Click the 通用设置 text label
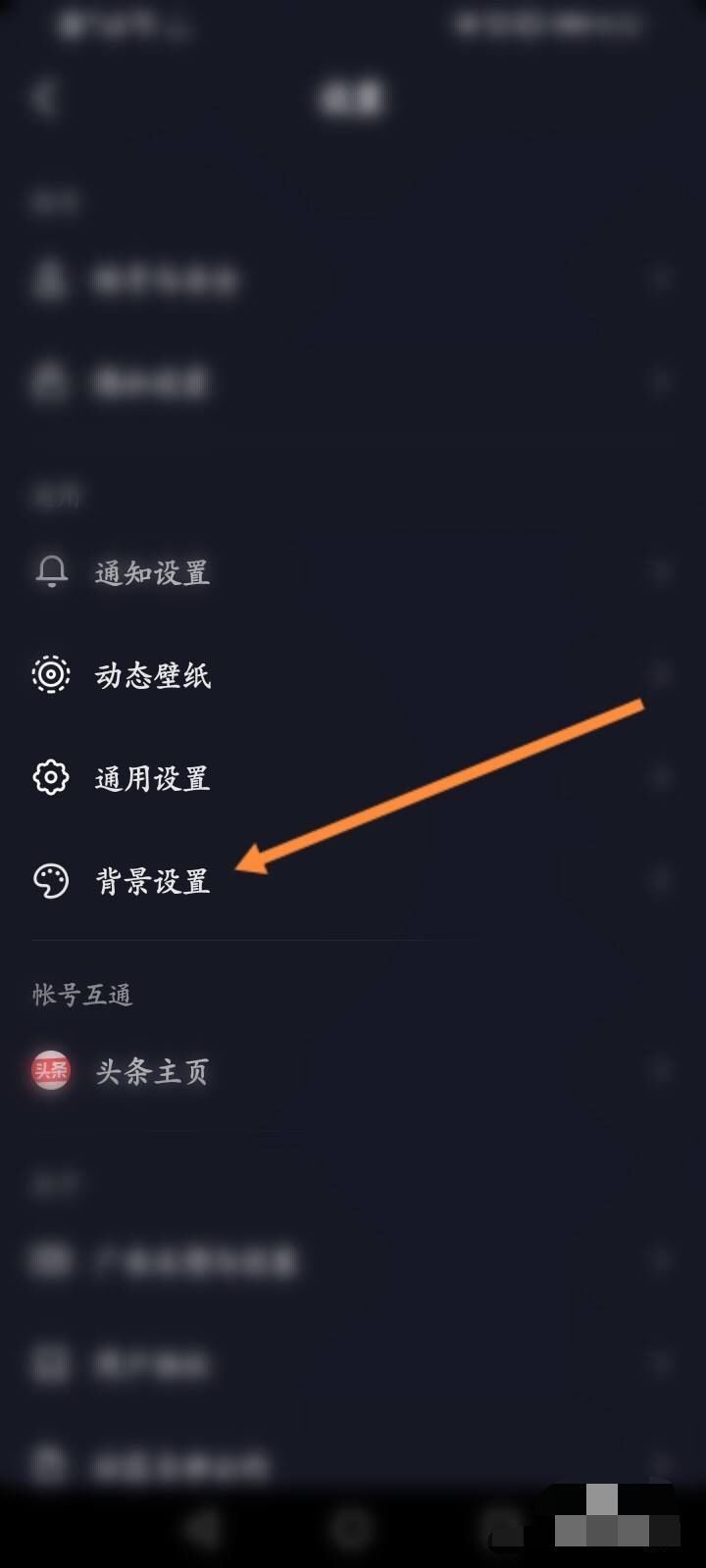This screenshot has width=706, height=1568. tap(152, 777)
